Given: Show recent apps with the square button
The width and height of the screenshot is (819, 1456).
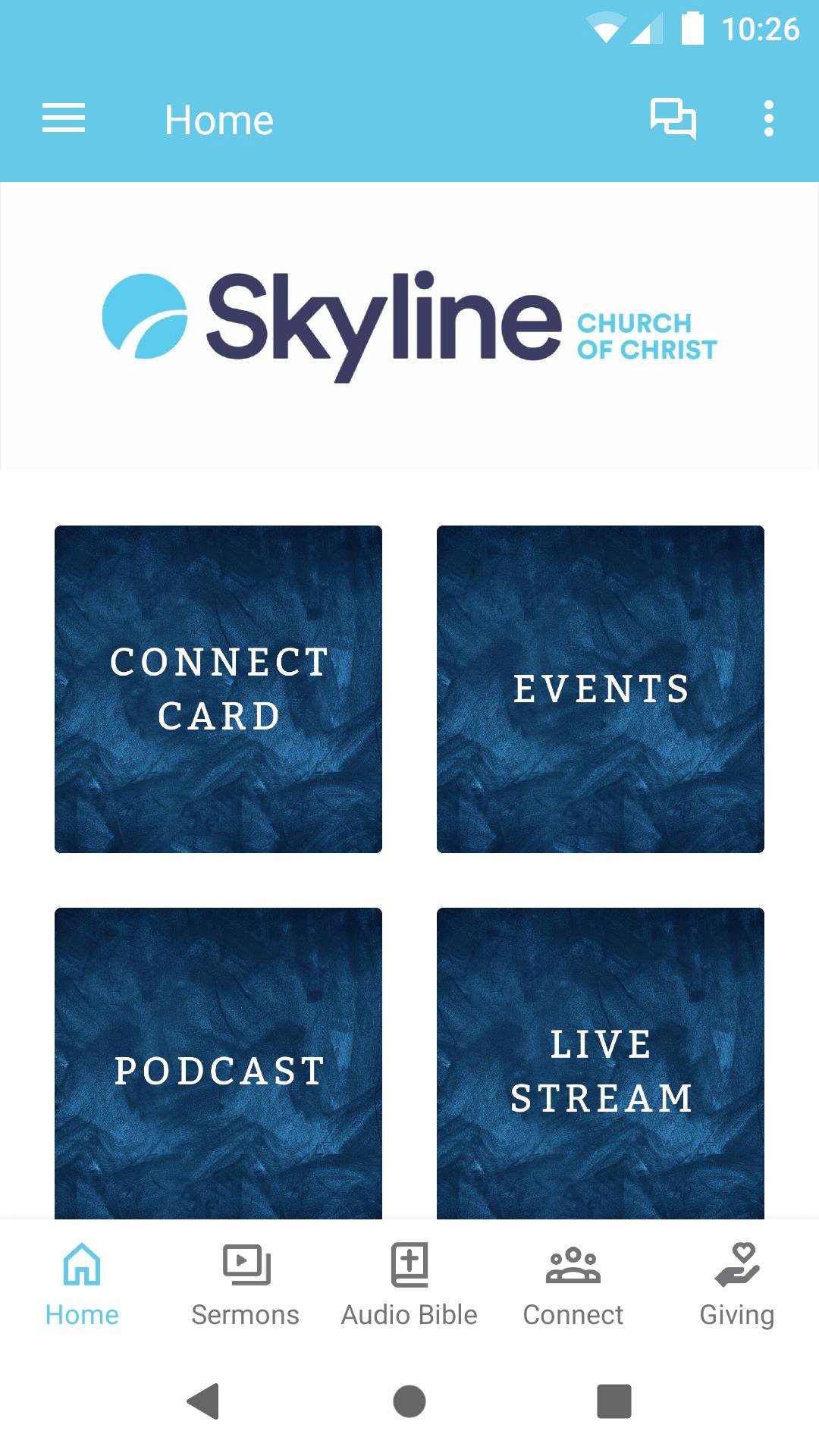Looking at the screenshot, I should coord(614,1401).
